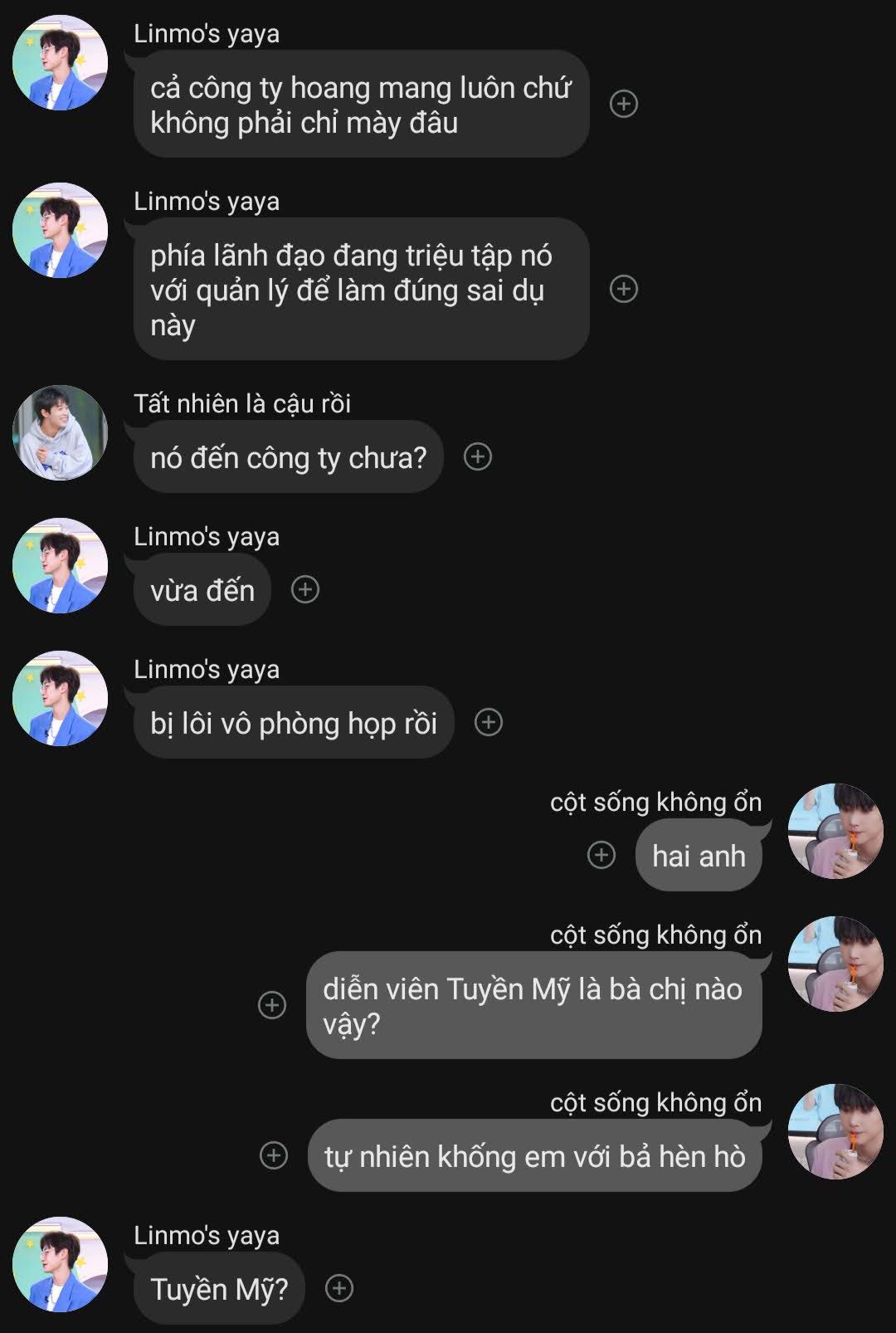Add reaction to 'tự nhiên khống em' message
896x1333 pixels.
click(x=274, y=1155)
